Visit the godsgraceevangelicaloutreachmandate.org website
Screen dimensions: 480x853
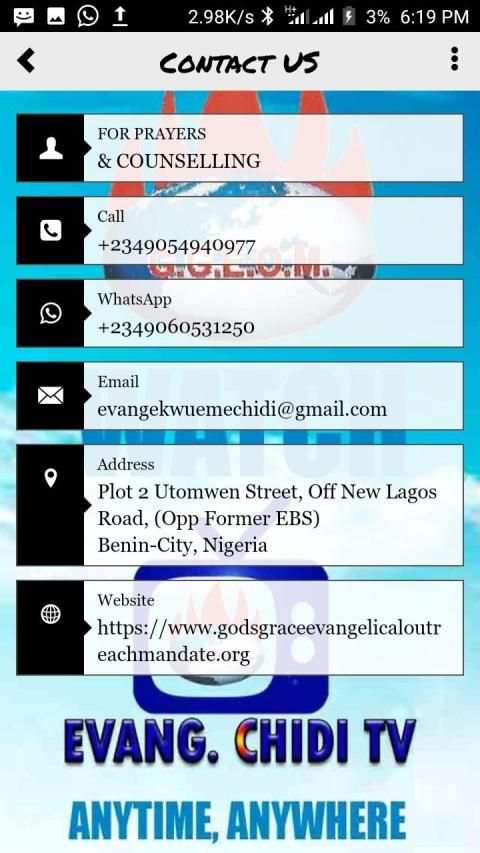240,628
